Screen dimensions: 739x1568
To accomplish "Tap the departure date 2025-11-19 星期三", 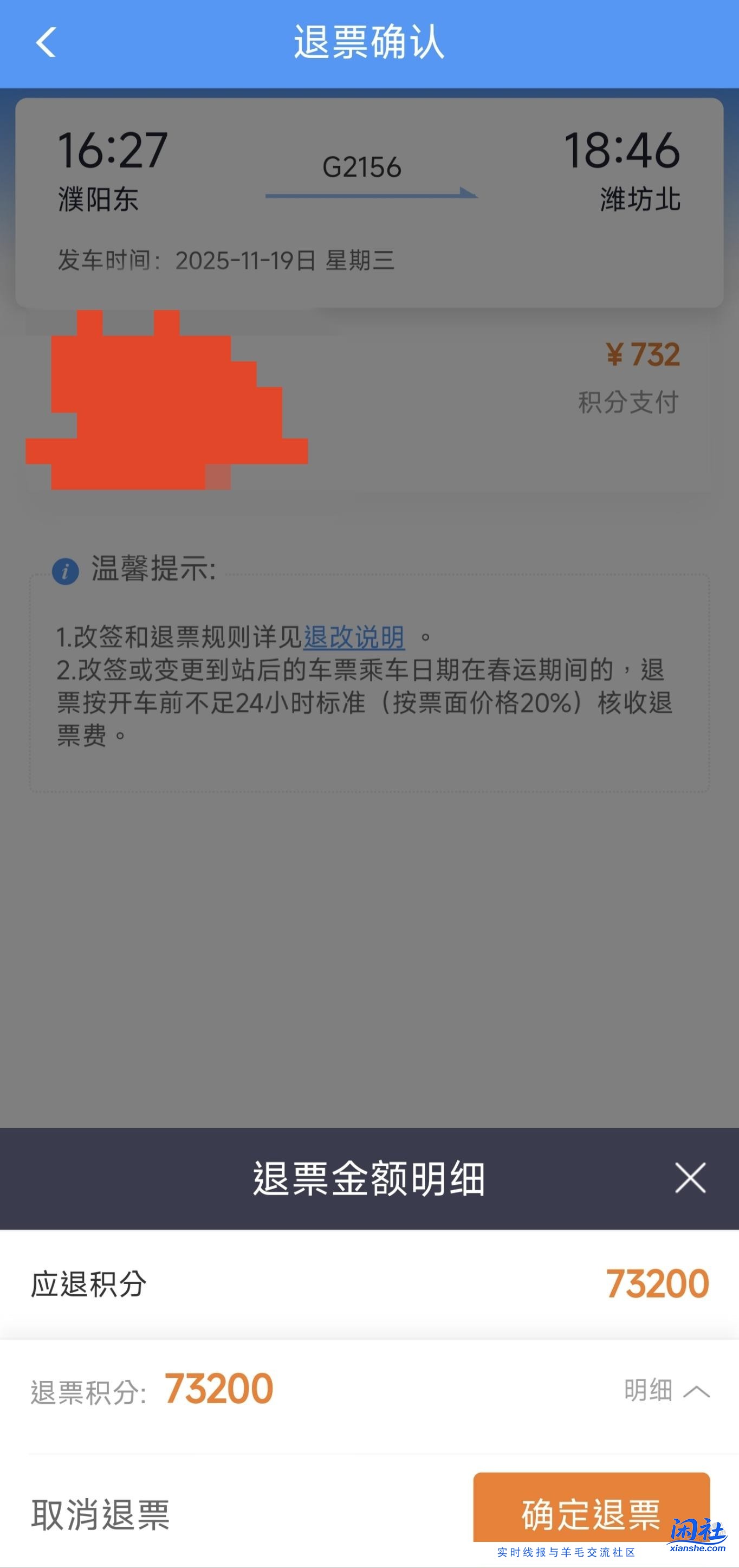I will click(x=286, y=261).
